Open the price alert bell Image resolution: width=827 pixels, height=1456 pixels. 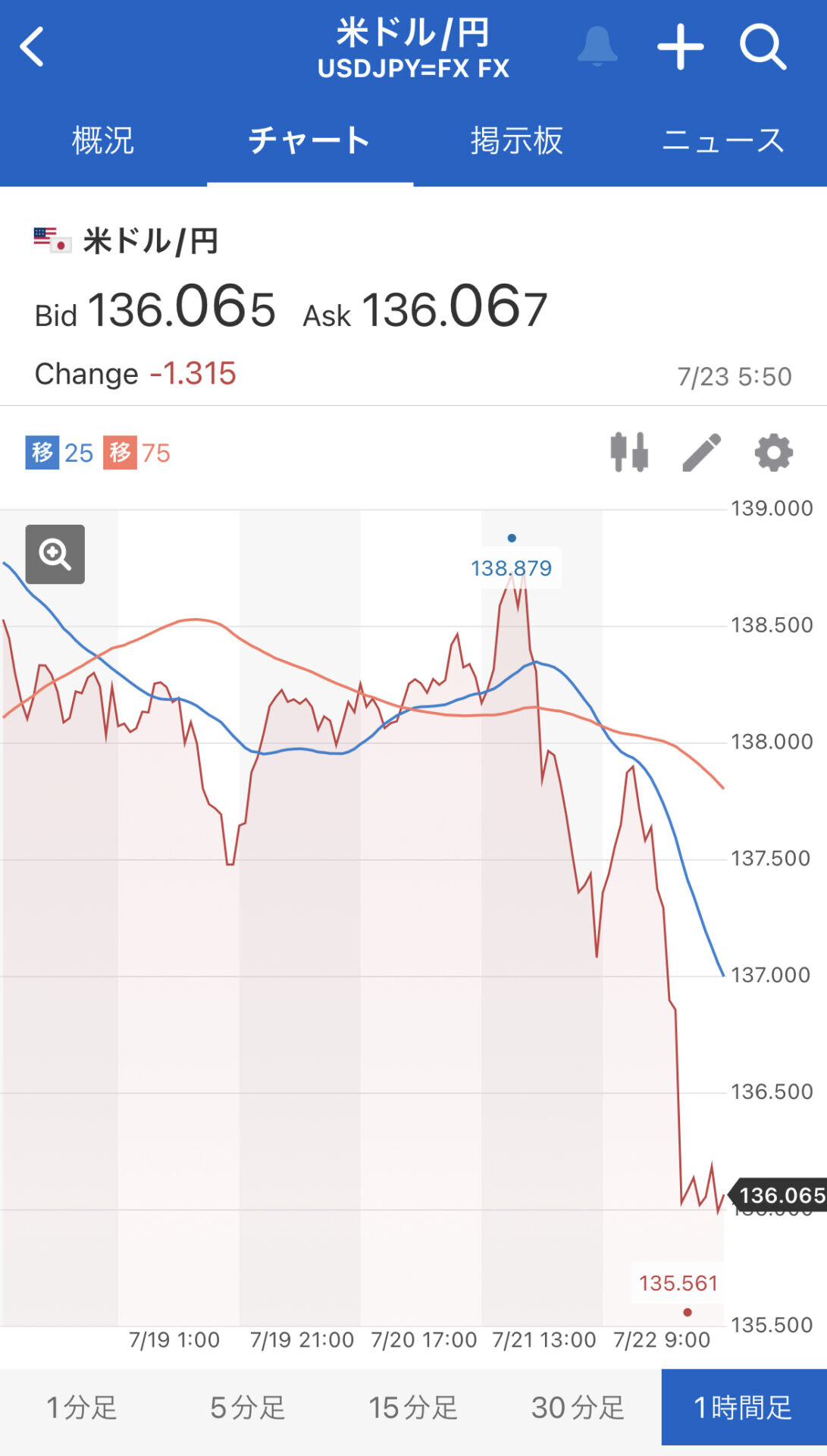[597, 46]
